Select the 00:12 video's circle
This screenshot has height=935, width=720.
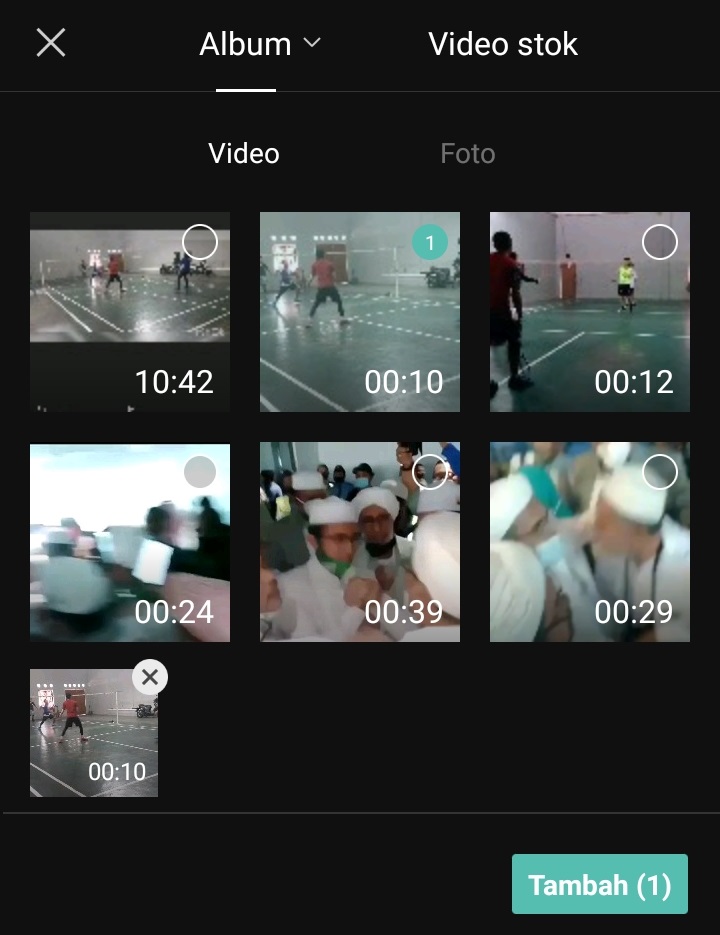pyautogui.click(x=660, y=242)
